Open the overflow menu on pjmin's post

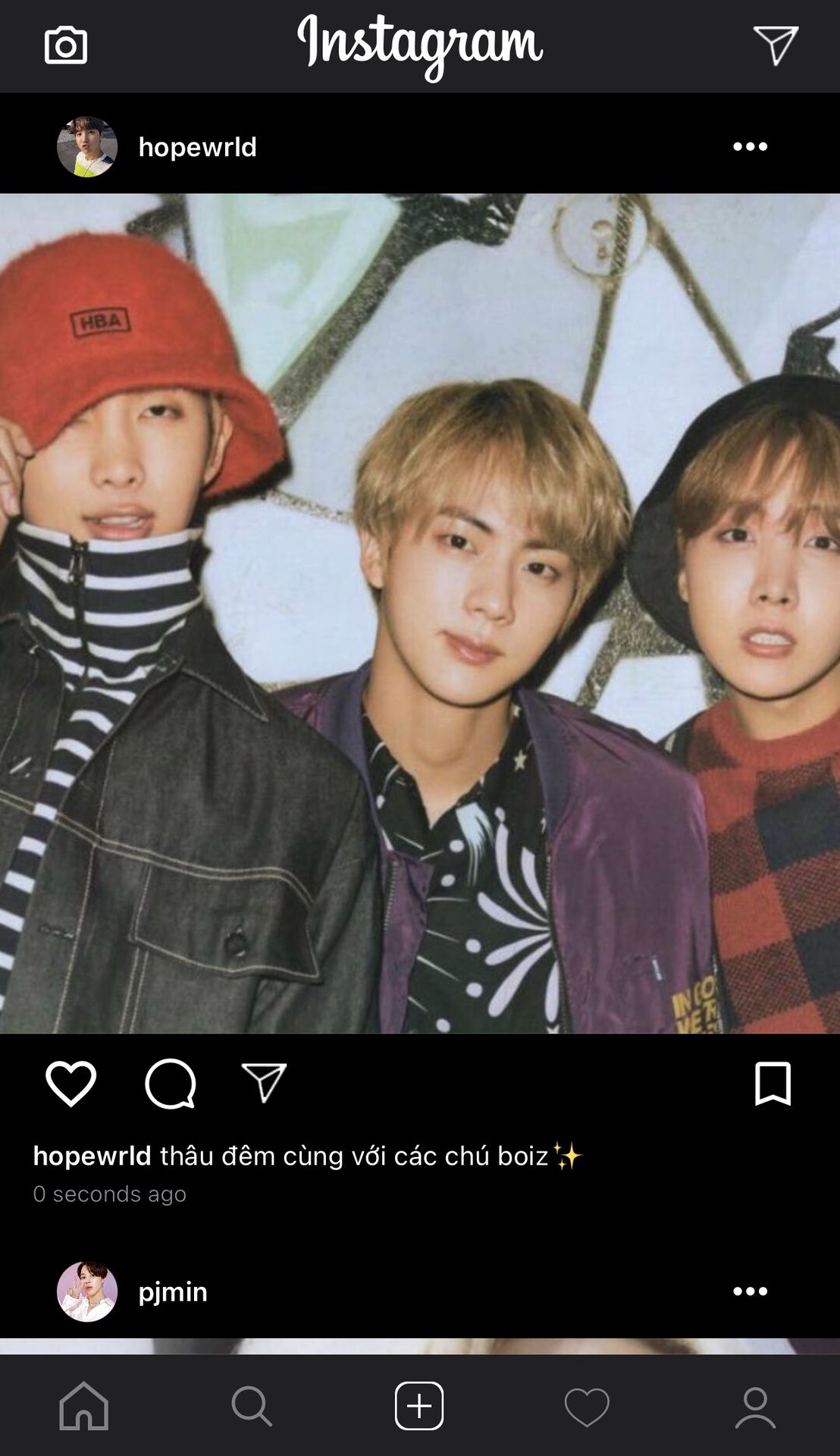coord(750,1291)
